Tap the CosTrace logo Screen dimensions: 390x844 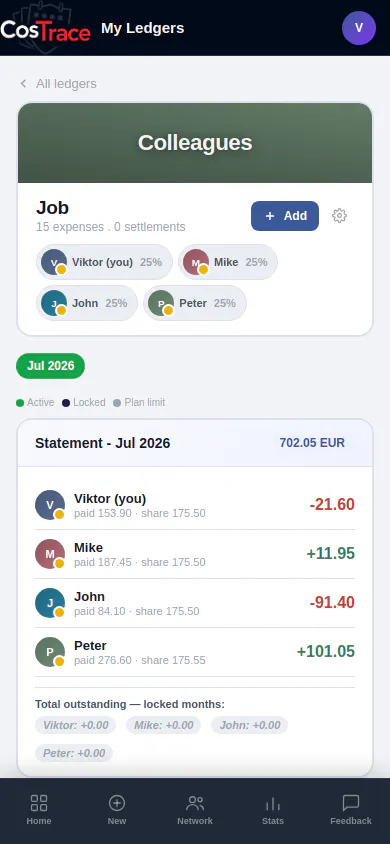(x=46, y=30)
